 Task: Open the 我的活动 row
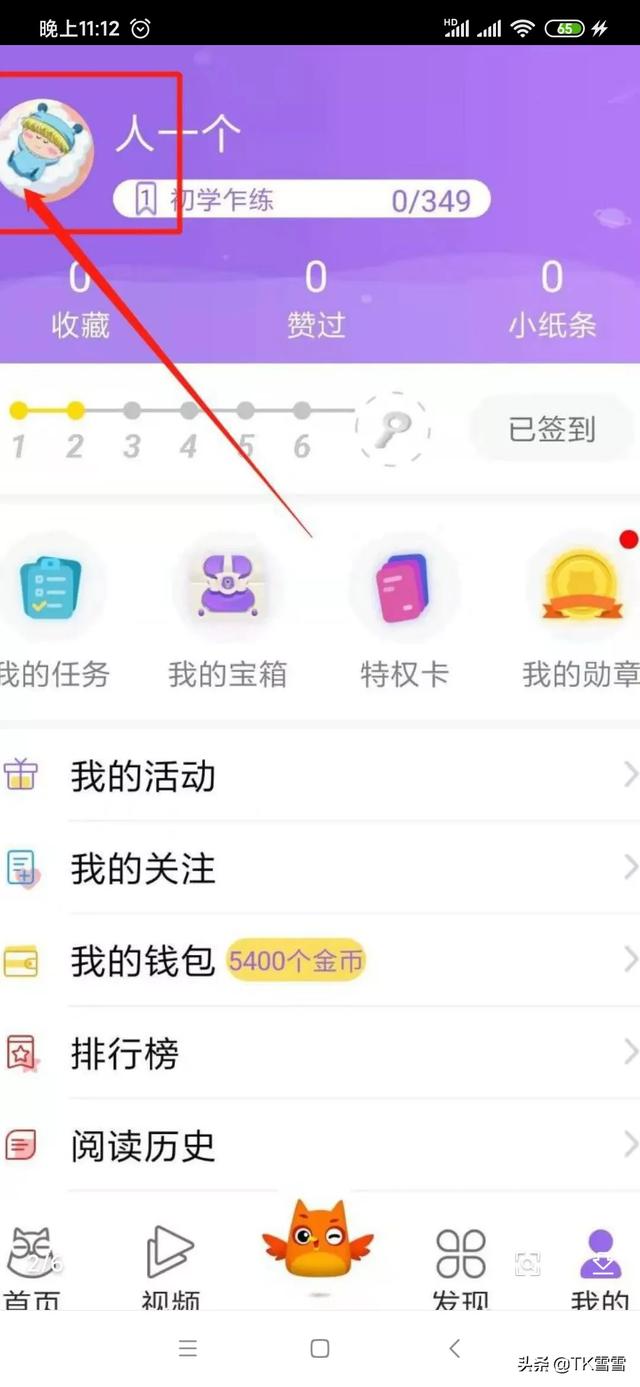coord(320,776)
